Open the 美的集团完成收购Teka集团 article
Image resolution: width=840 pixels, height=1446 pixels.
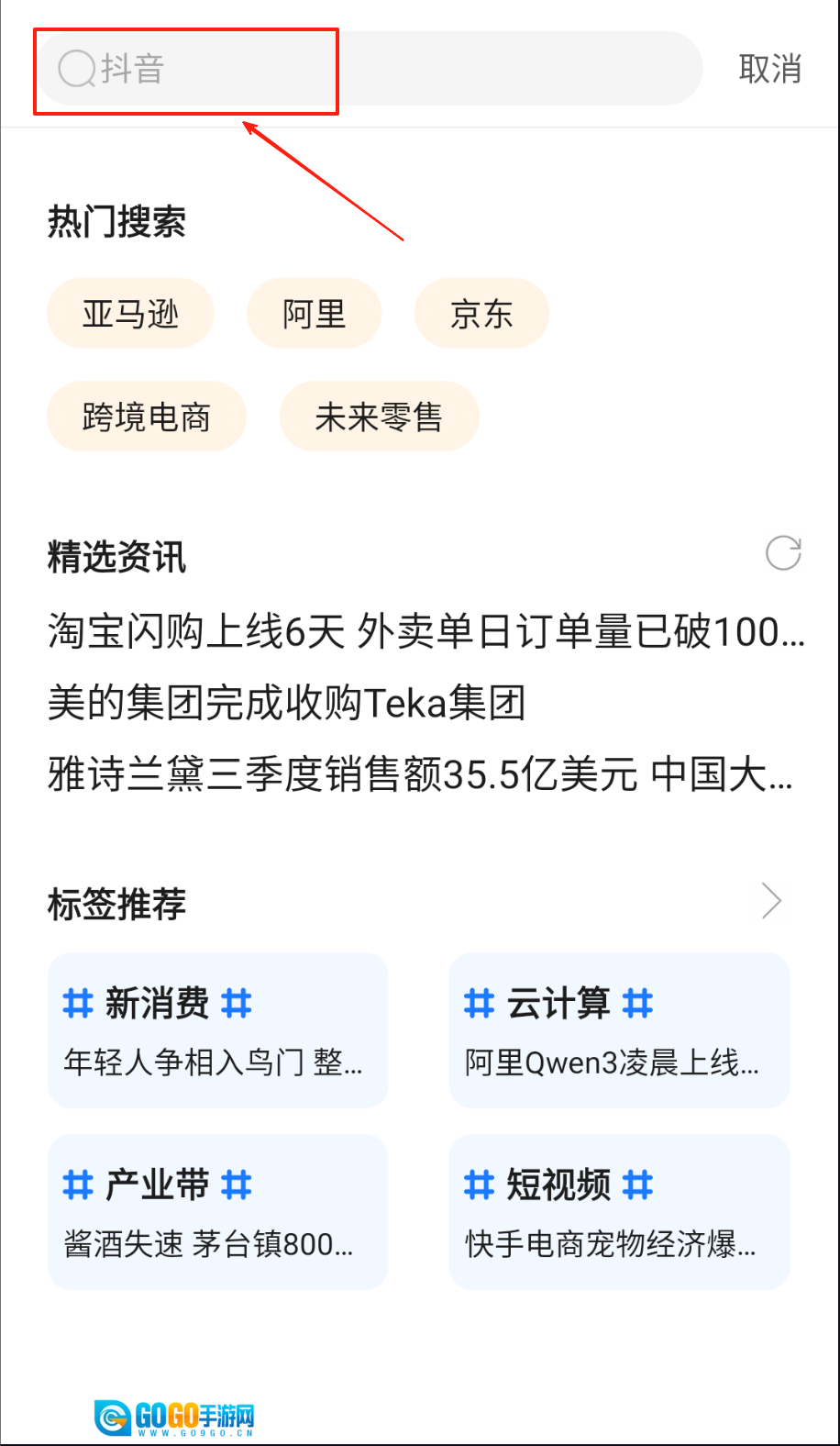[286, 704]
